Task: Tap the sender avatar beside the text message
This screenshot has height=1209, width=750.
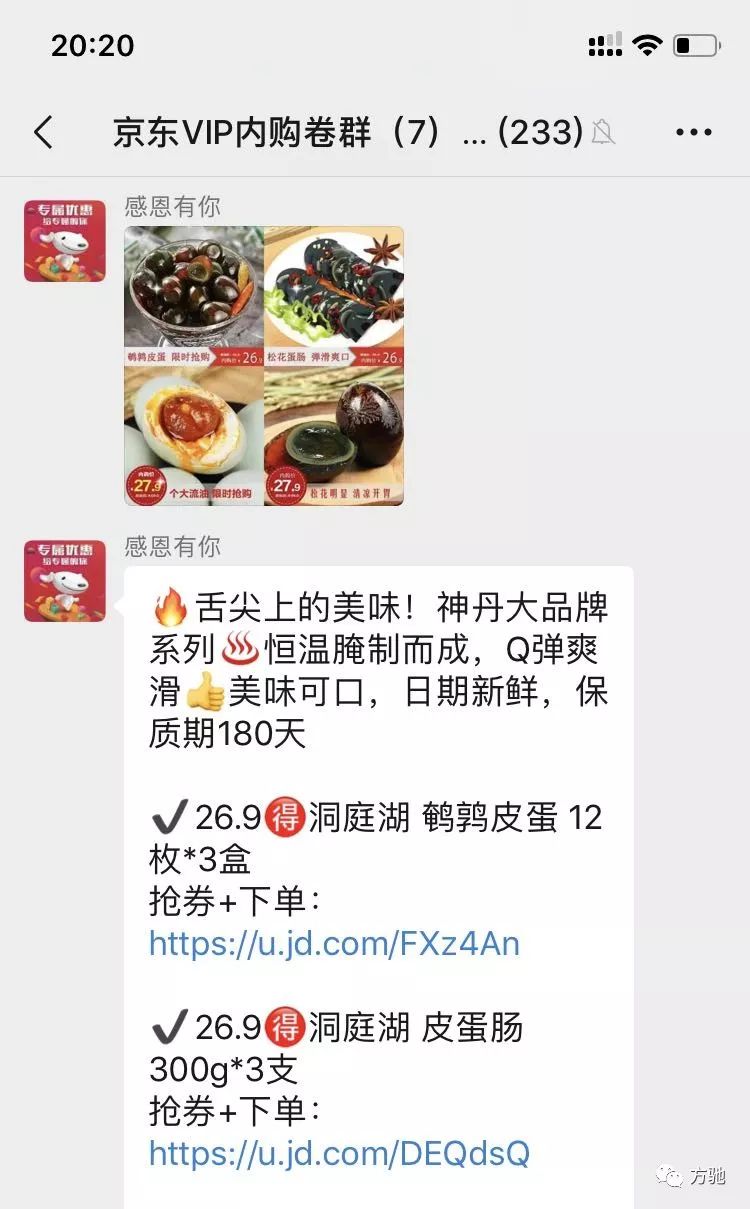Action: 65,581
